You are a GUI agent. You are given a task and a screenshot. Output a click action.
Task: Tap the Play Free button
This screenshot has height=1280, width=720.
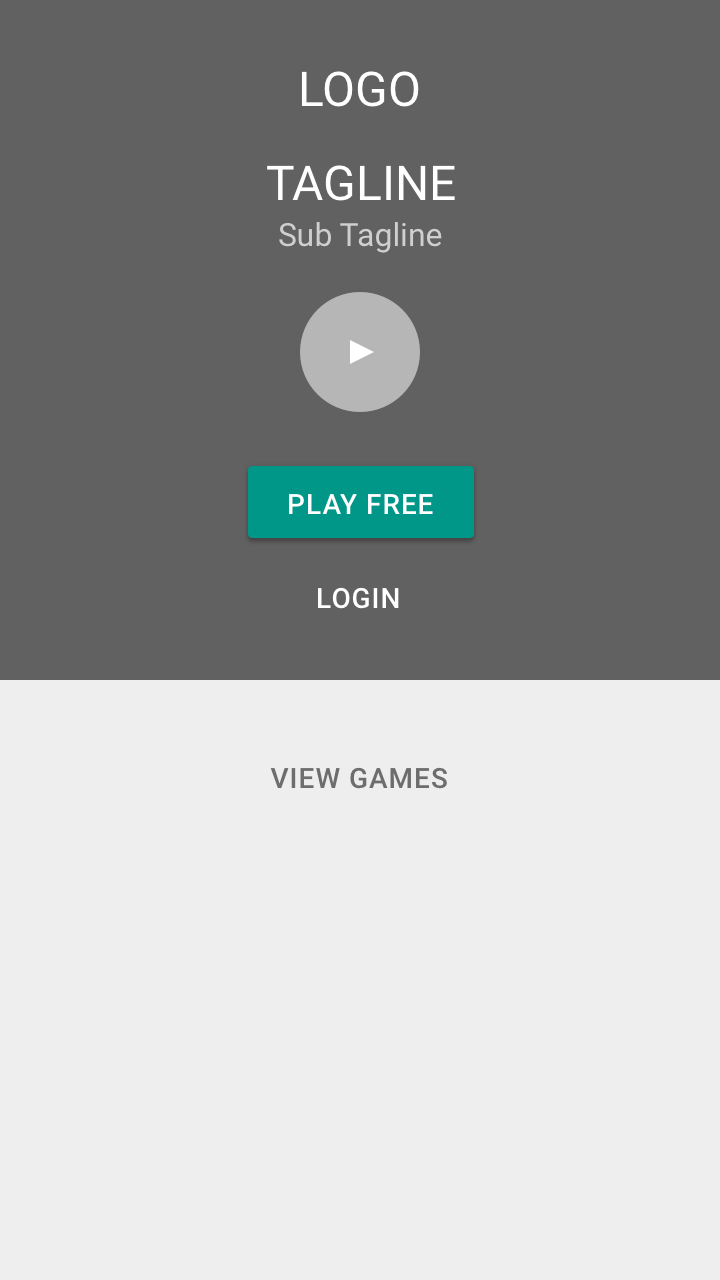click(360, 503)
